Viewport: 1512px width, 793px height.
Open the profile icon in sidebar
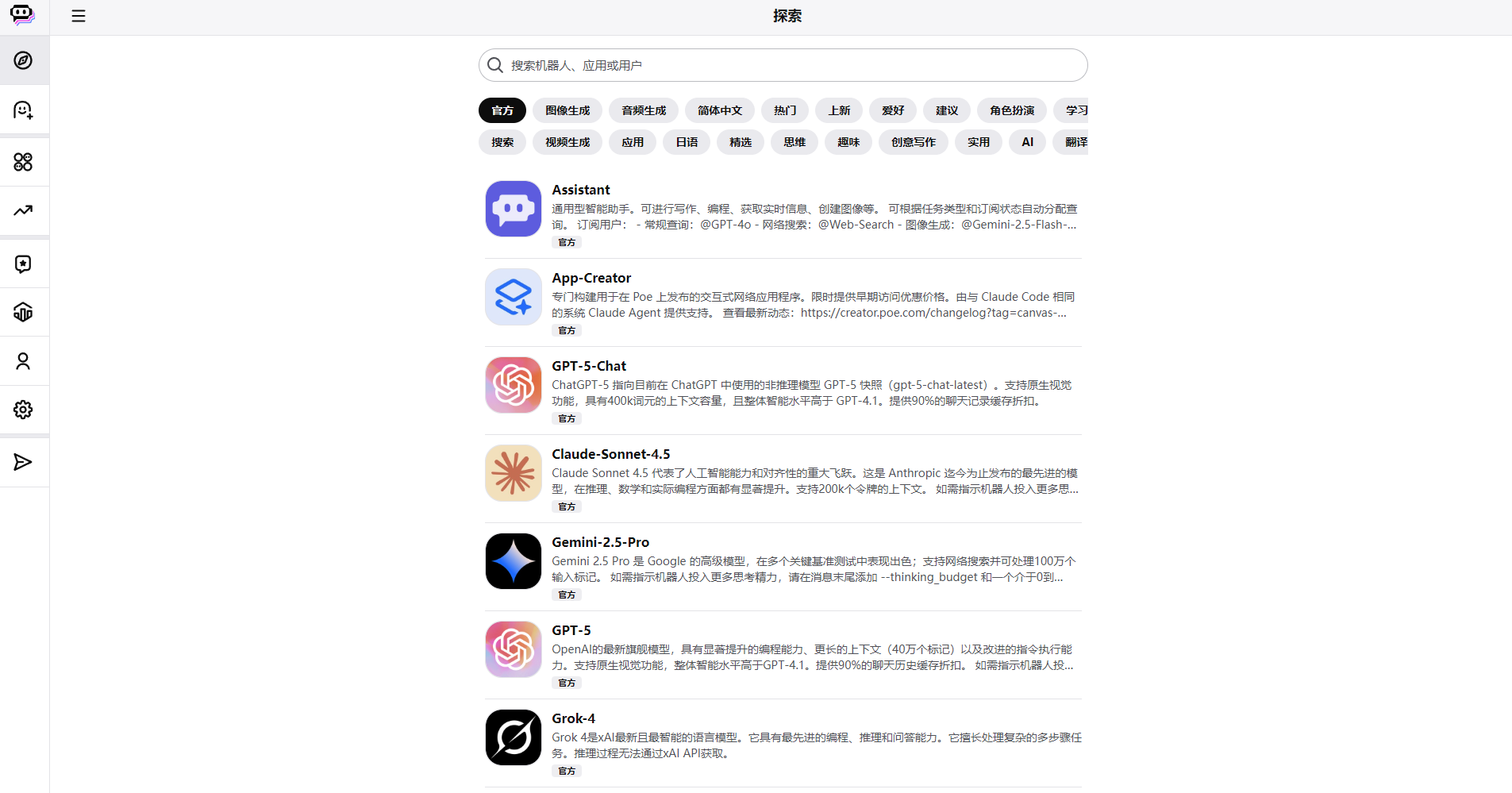coord(23,361)
